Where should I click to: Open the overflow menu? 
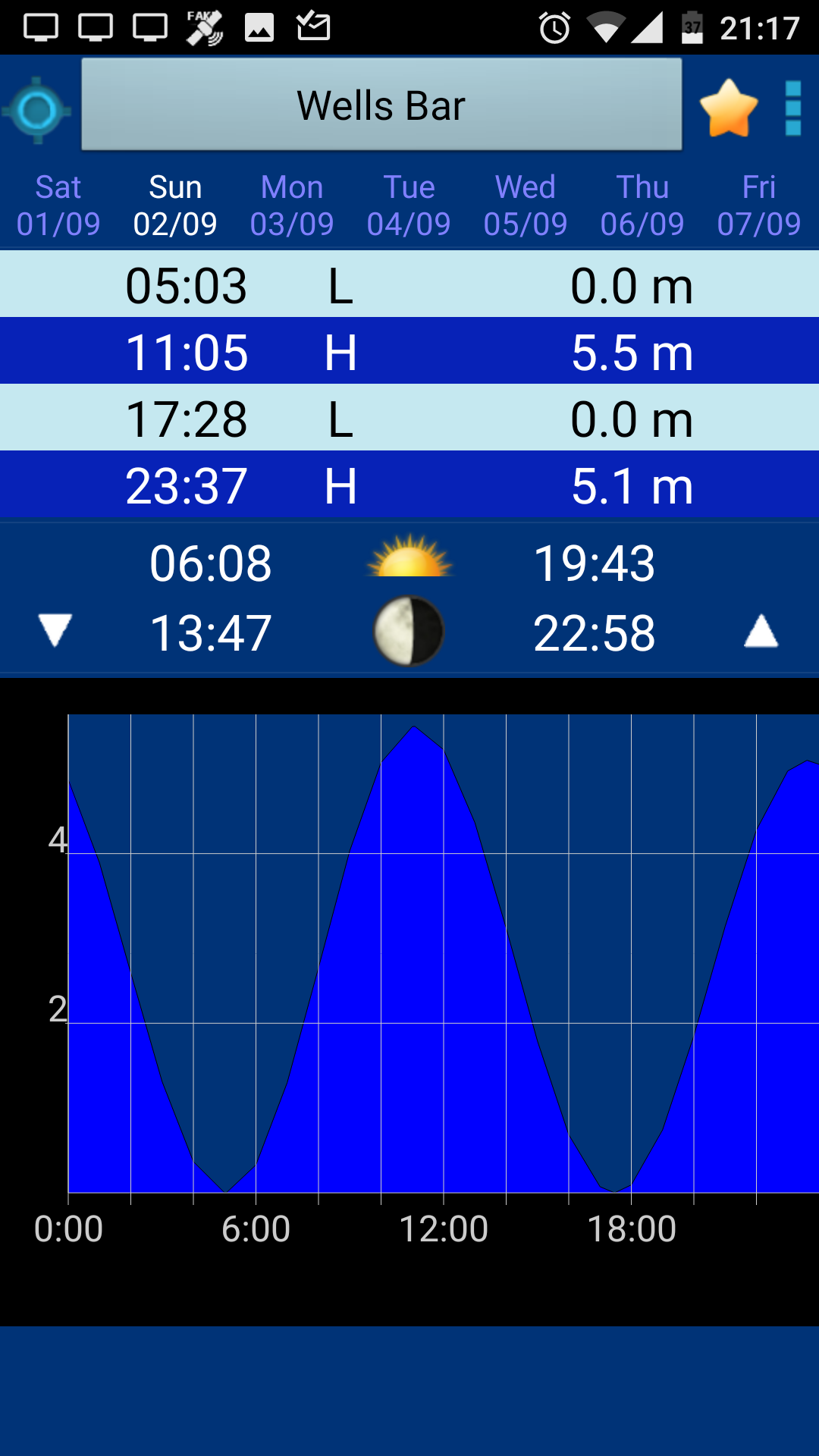(793, 108)
